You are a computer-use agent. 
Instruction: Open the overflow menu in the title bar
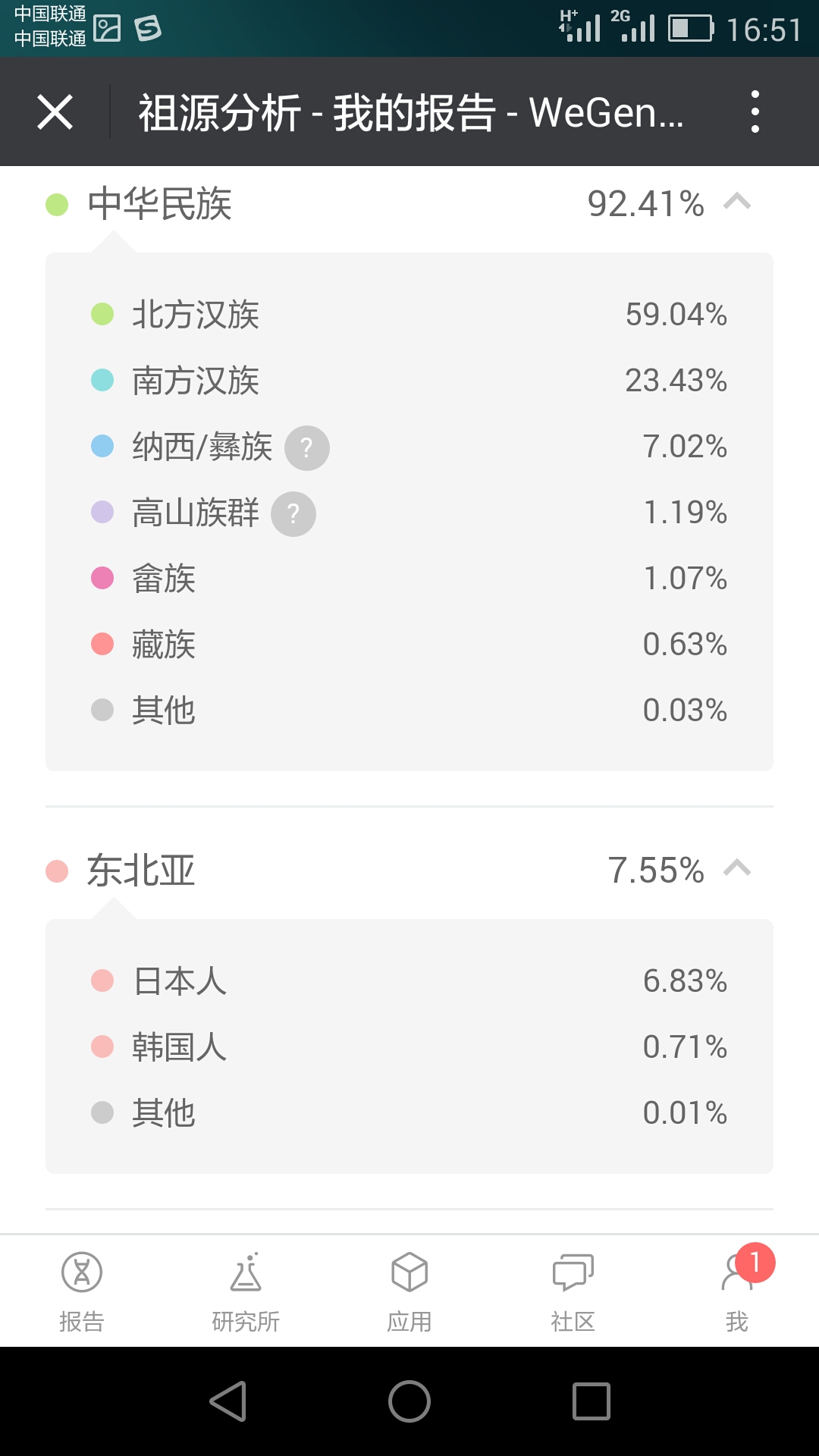coord(755,112)
